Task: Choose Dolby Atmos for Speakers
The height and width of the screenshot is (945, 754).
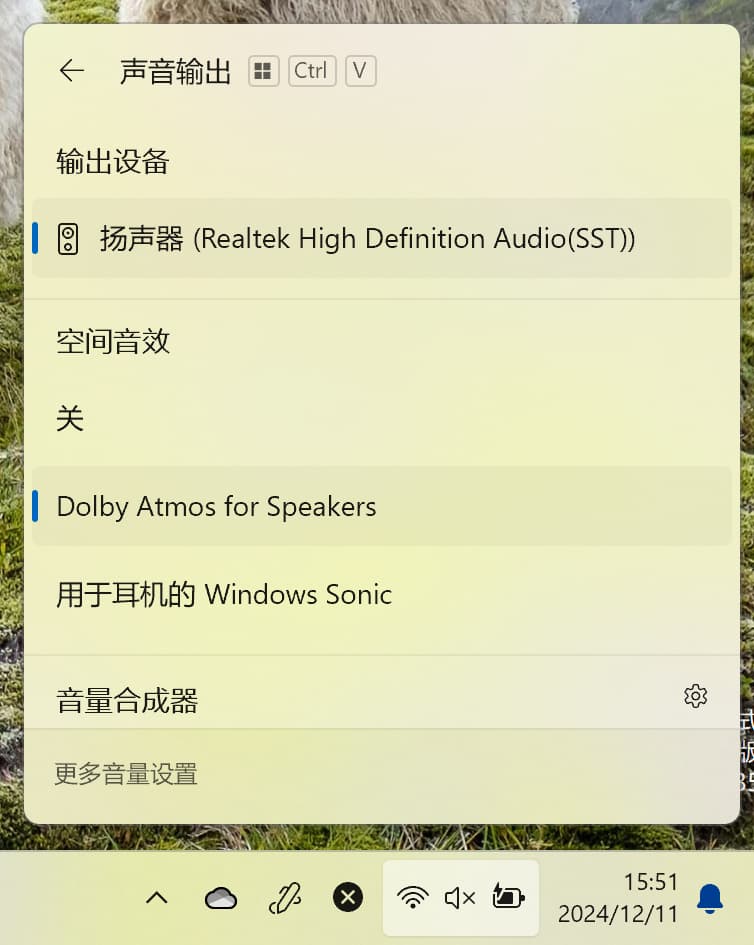Action: click(380, 507)
